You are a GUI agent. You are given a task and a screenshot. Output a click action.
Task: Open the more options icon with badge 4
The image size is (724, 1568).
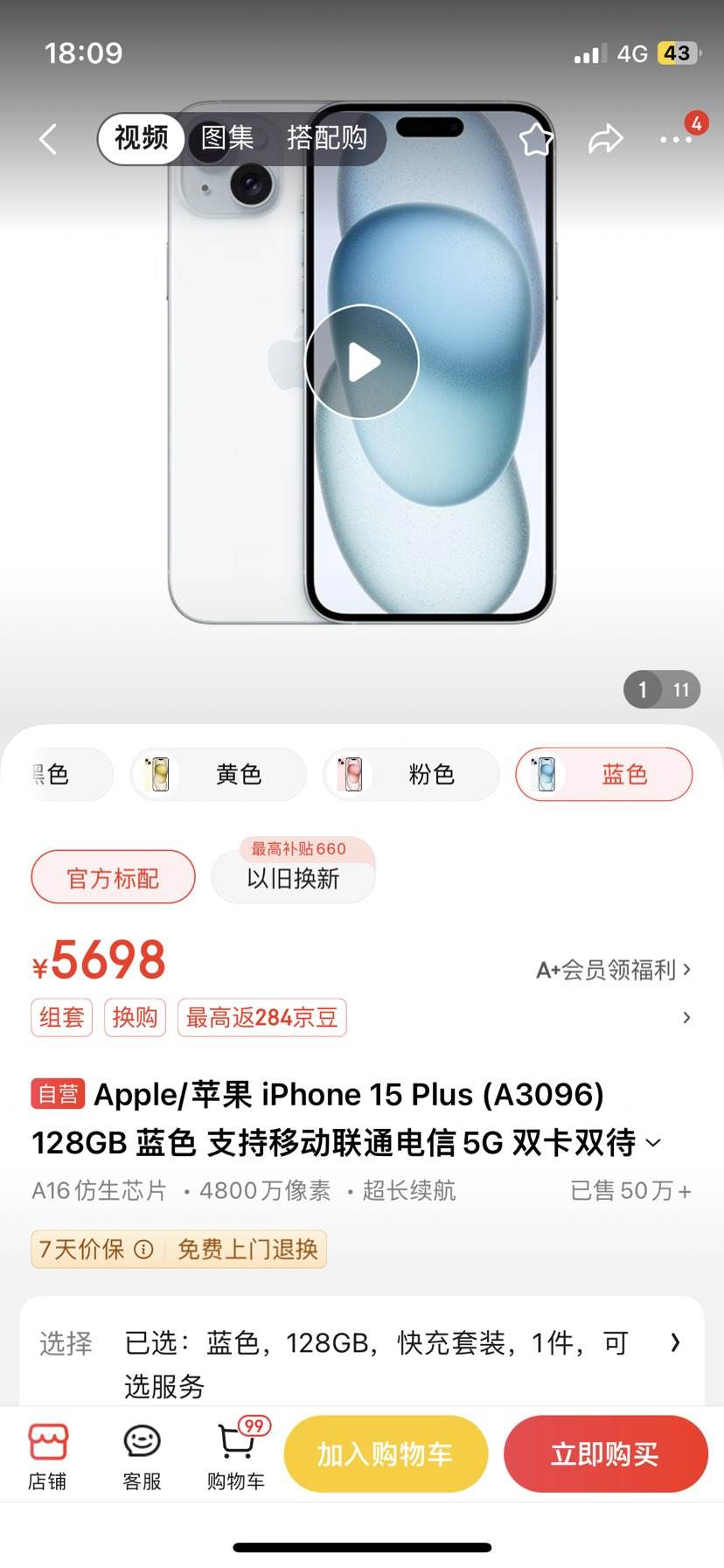click(x=674, y=138)
